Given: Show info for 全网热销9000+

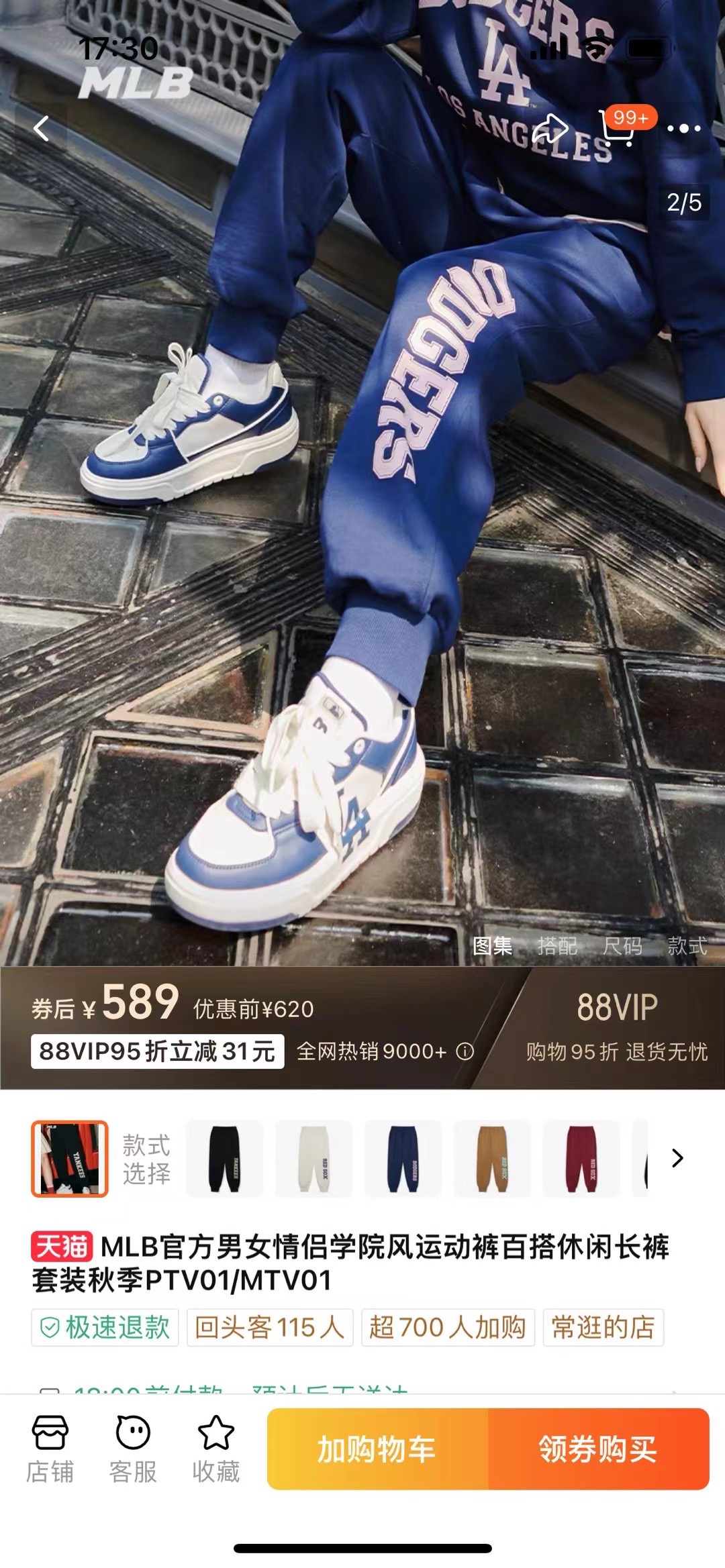Looking at the screenshot, I should [465, 1051].
